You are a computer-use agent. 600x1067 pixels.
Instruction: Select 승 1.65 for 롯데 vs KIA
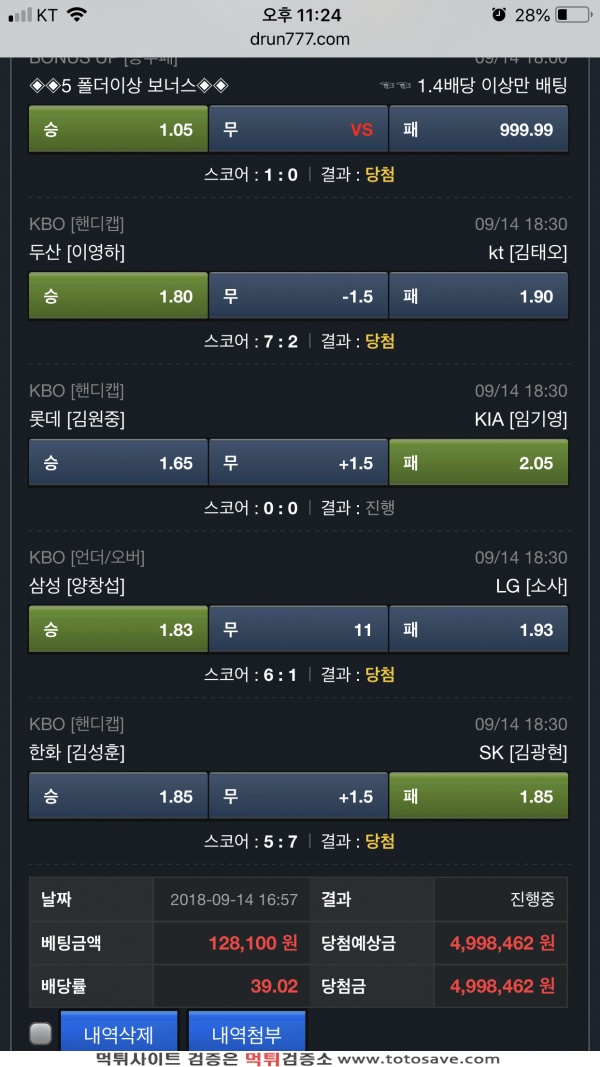click(118, 463)
